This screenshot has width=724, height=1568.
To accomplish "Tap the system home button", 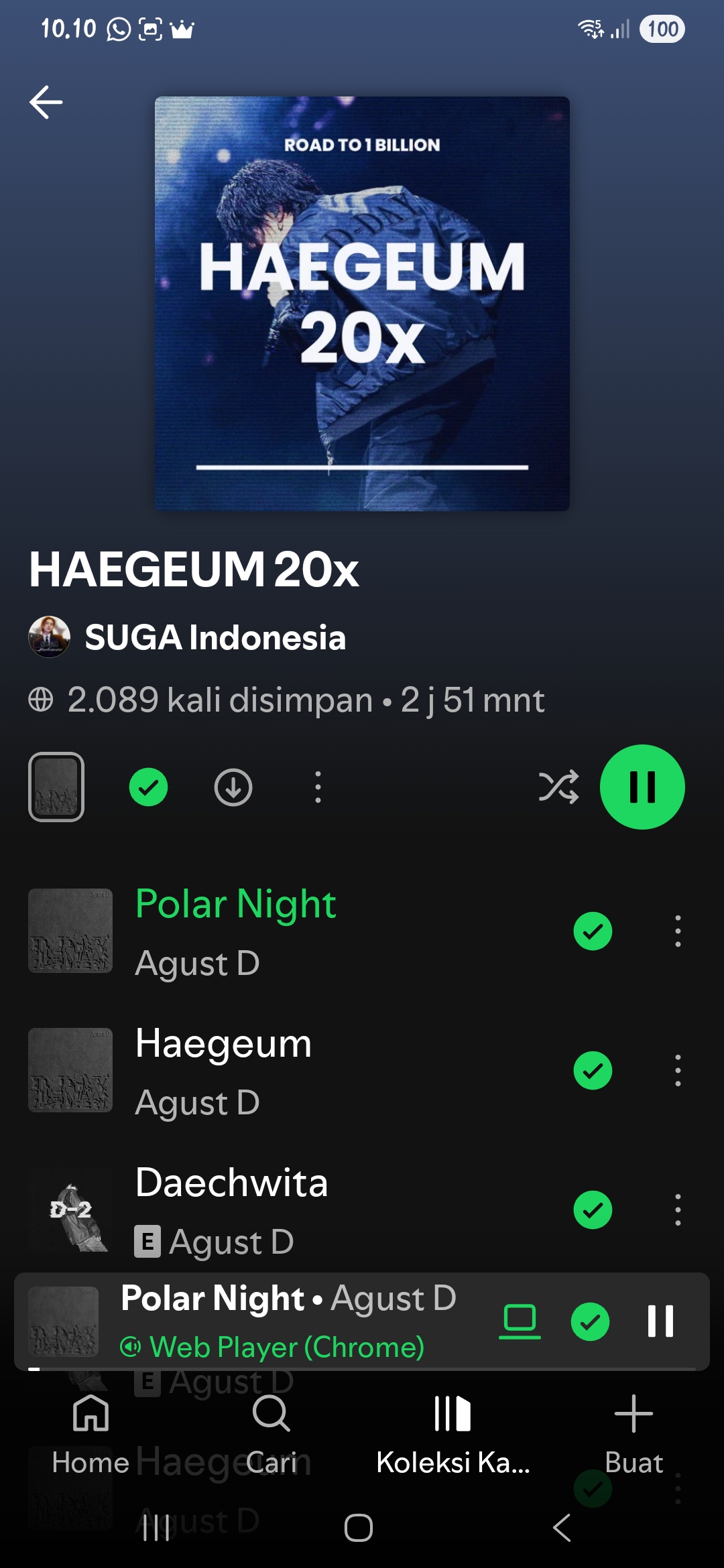I will 359,1528.
